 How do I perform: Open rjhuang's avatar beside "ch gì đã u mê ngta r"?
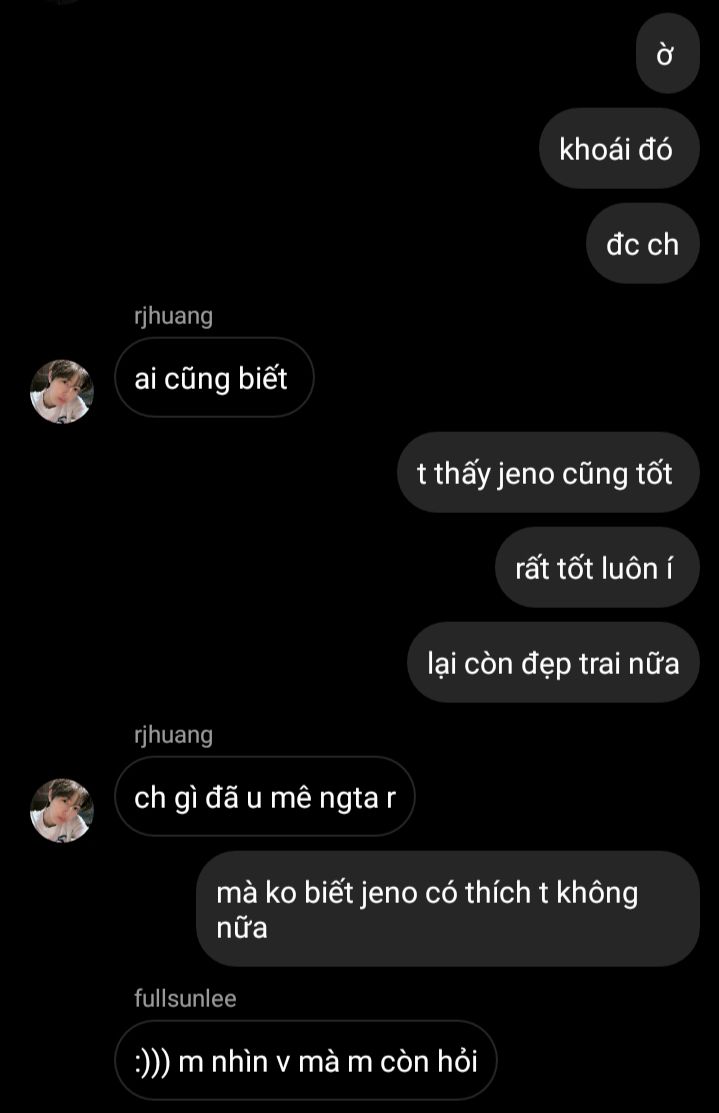(62, 810)
